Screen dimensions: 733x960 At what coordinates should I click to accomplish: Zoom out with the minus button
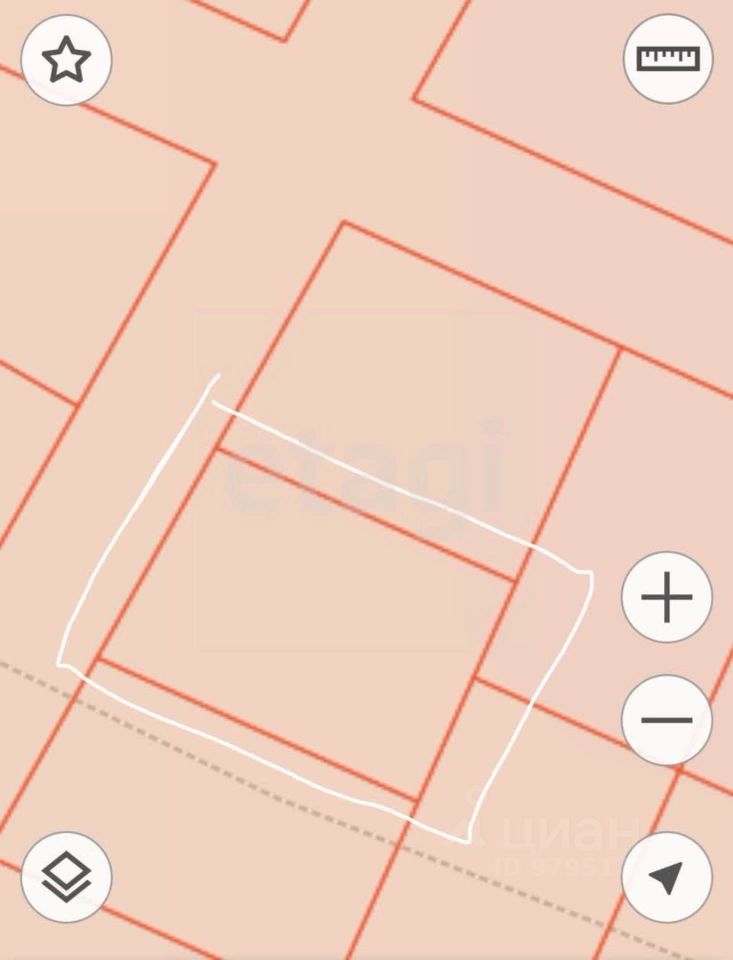666,719
